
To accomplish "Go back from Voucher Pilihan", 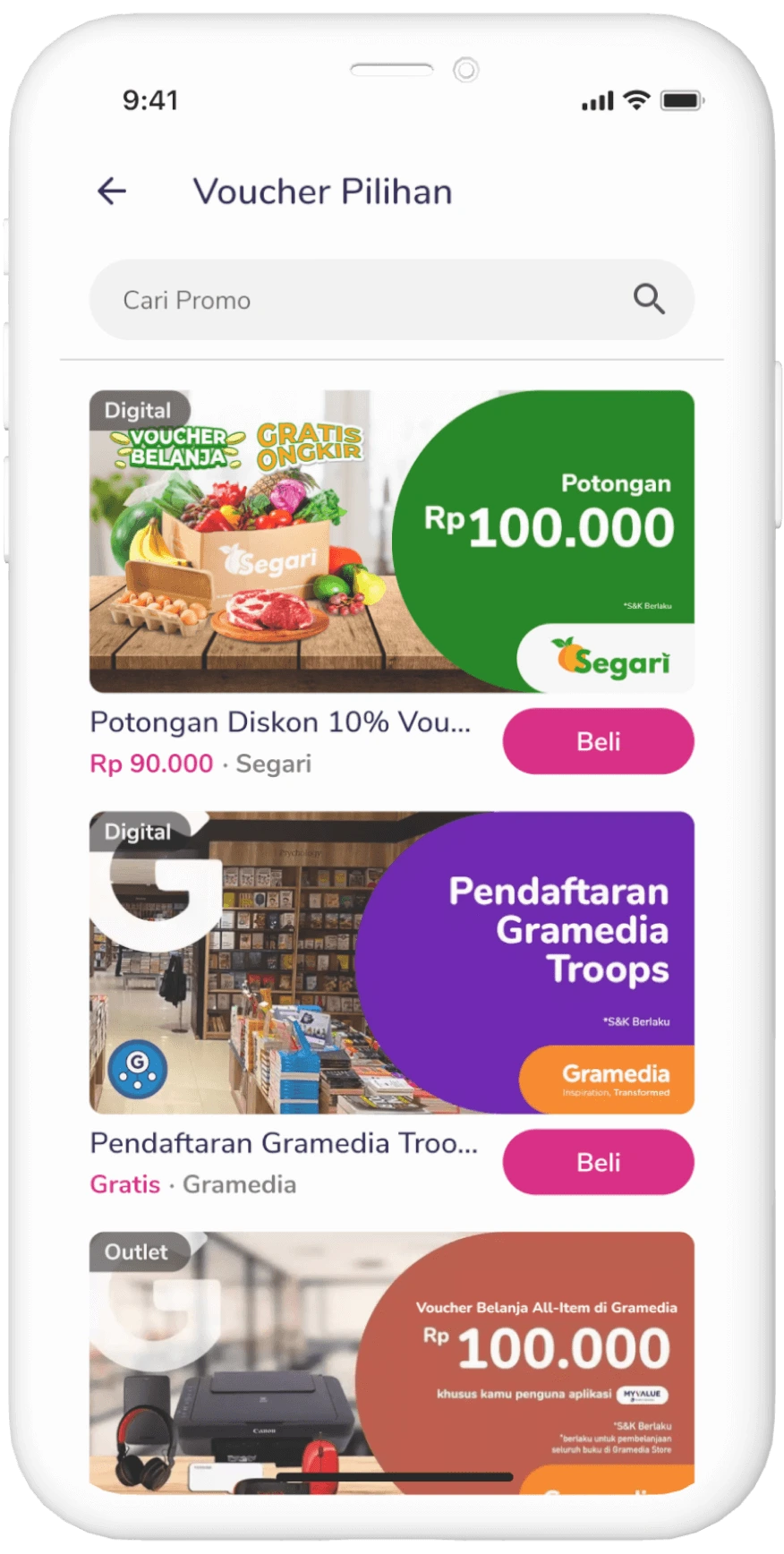I will pos(112,191).
